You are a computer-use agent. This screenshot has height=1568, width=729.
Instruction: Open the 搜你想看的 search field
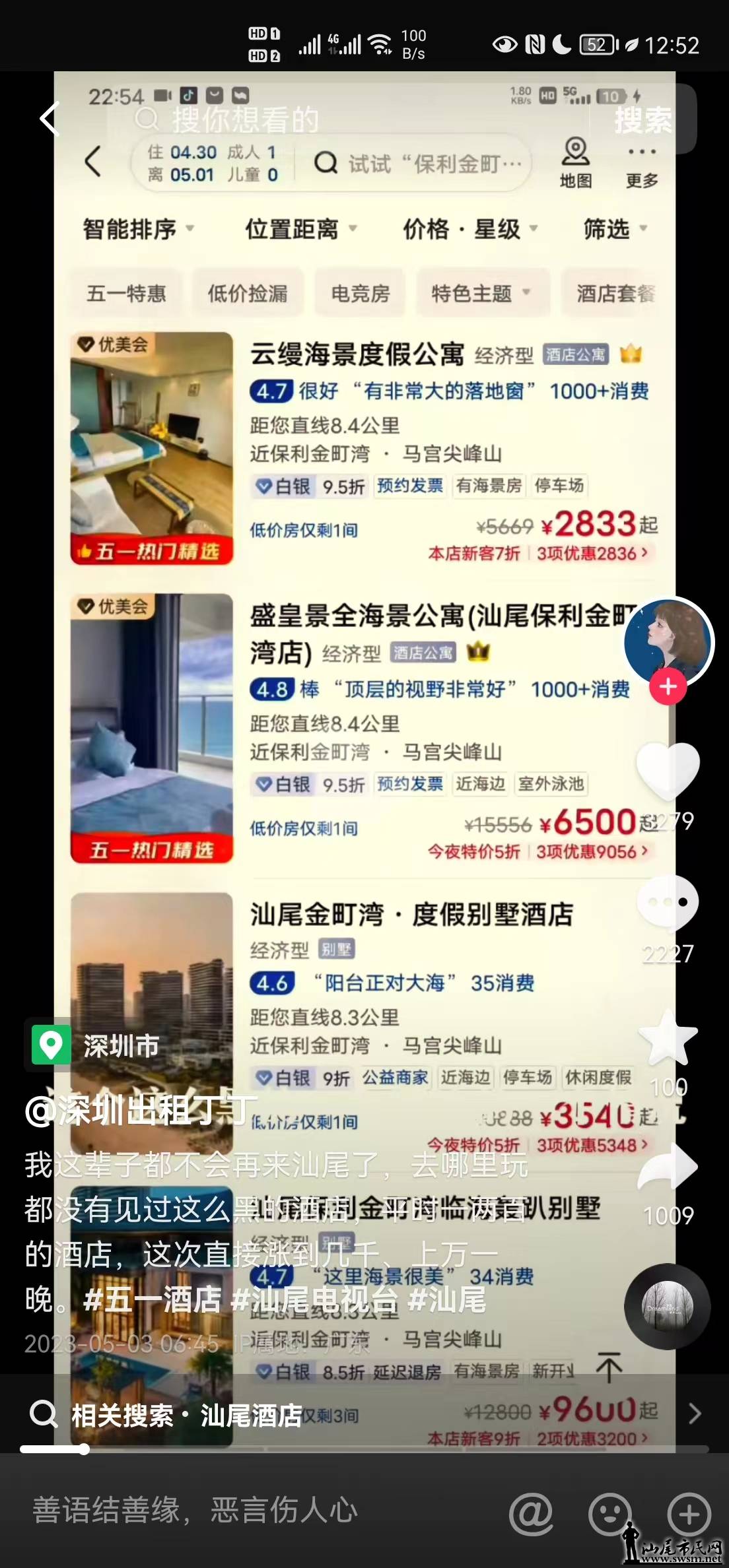(x=330, y=119)
